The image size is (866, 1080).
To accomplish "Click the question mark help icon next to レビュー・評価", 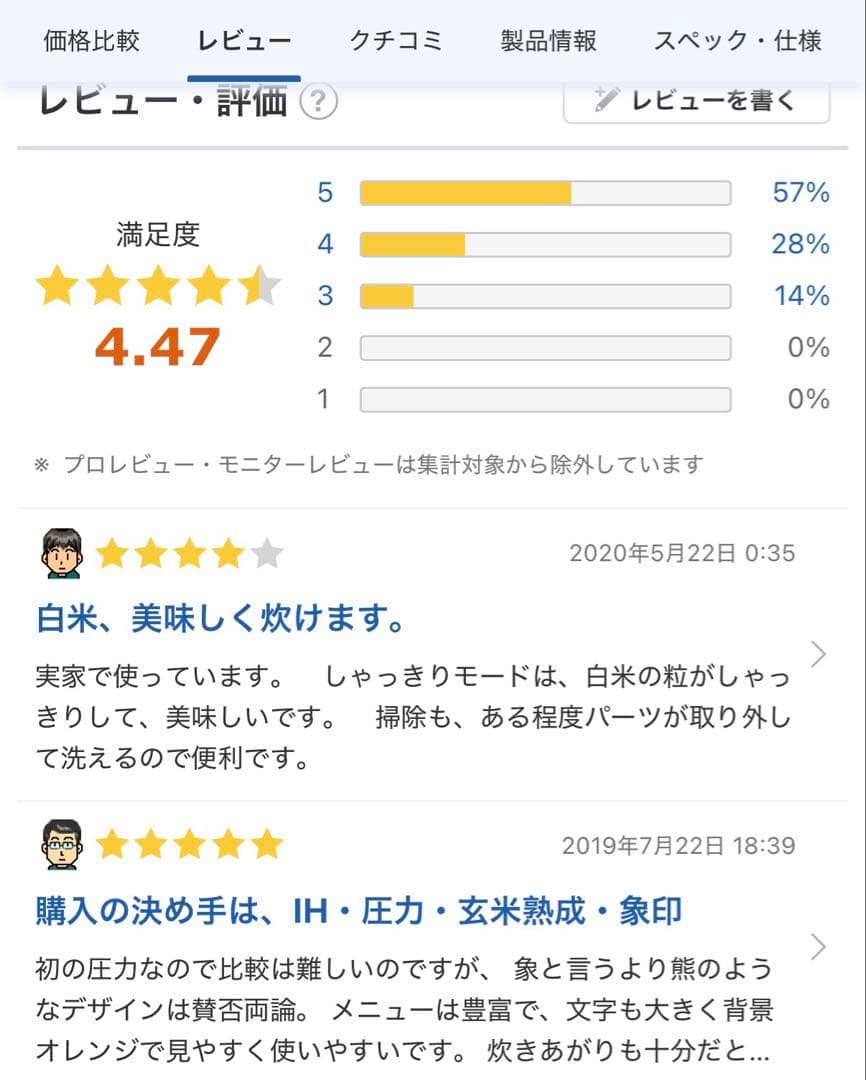I will (x=320, y=100).
